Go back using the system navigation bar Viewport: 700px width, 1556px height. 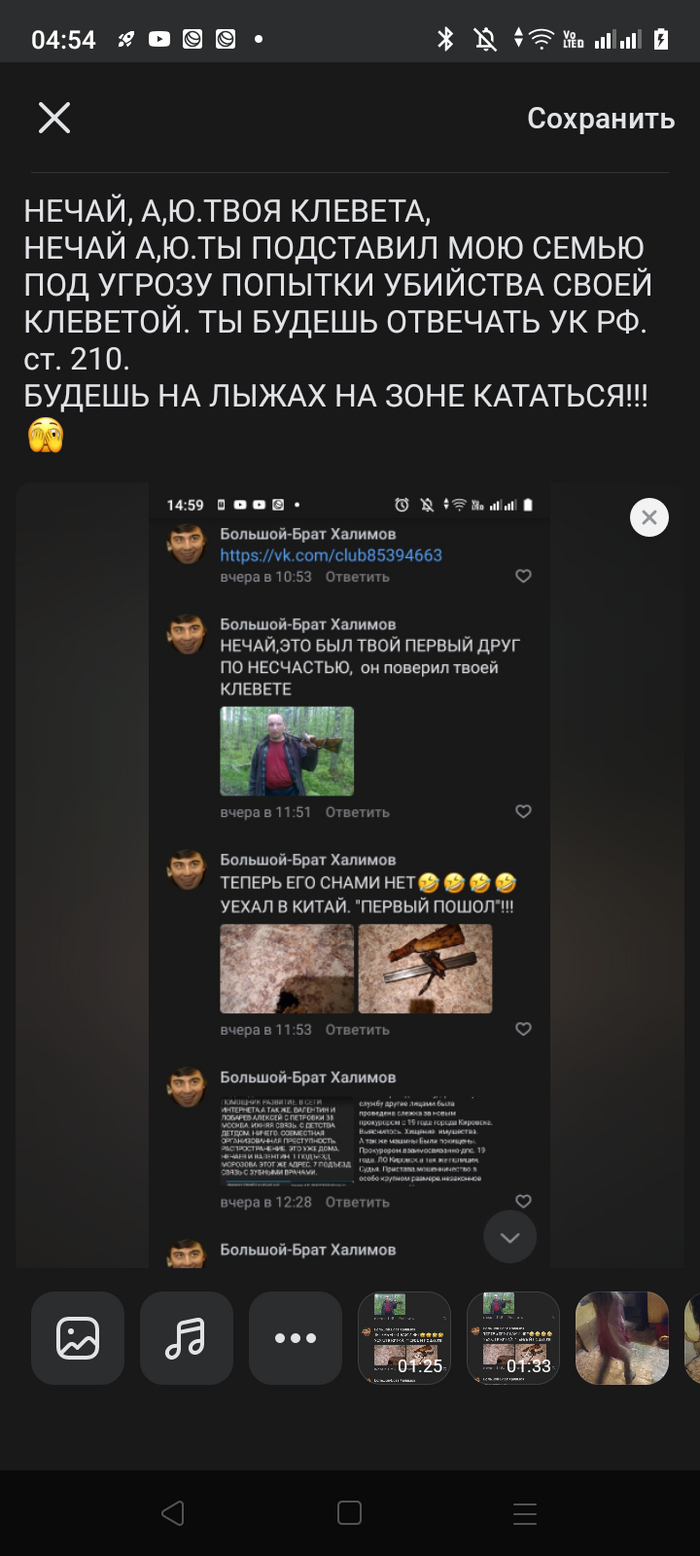point(172,1513)
